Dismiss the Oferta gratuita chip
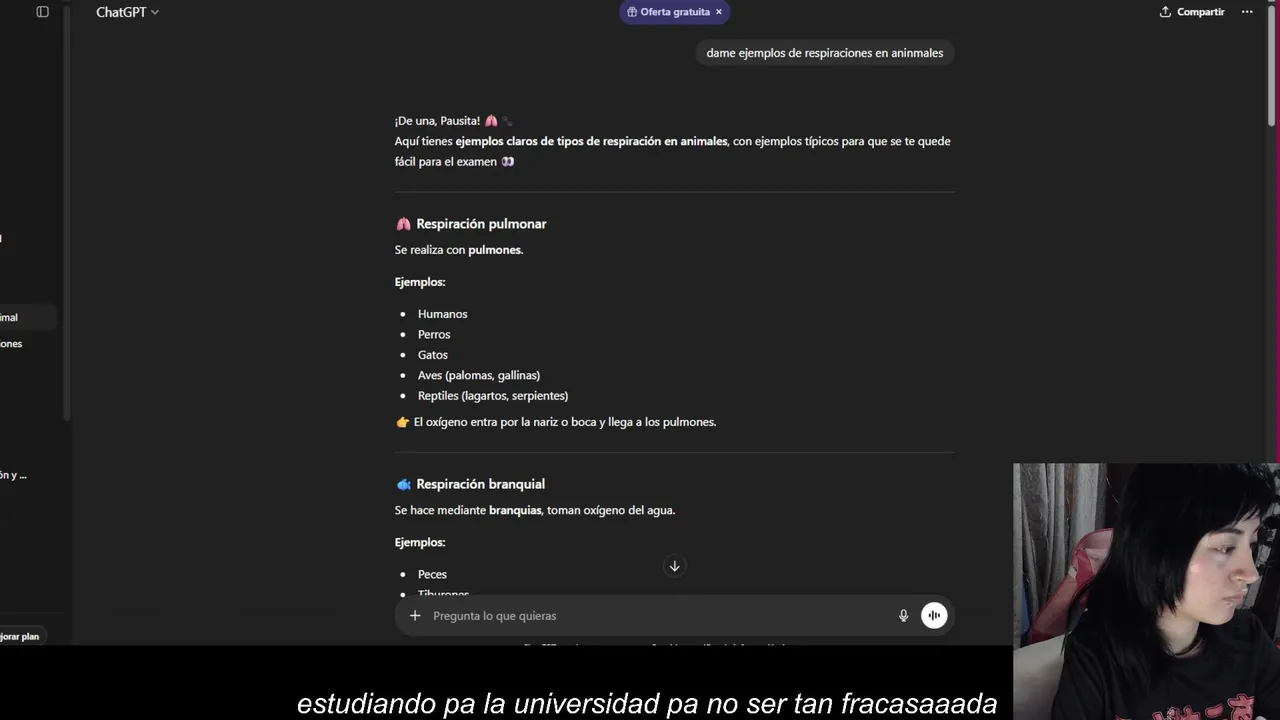Image resolution: width=1280 pixels, height=720 pixels. coord(719,12)
